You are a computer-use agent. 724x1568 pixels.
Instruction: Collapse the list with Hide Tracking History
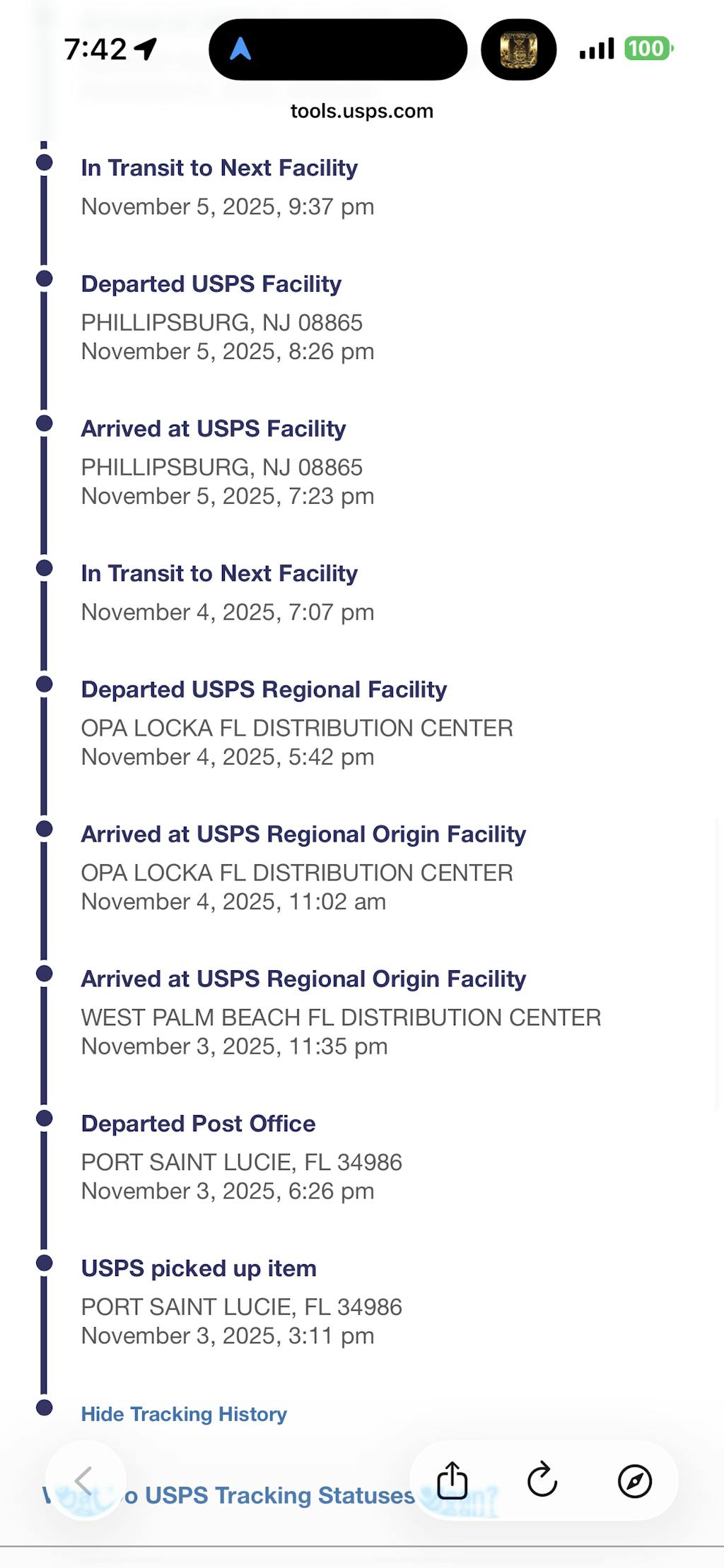pyautogui.click(x=184, y=1414)
